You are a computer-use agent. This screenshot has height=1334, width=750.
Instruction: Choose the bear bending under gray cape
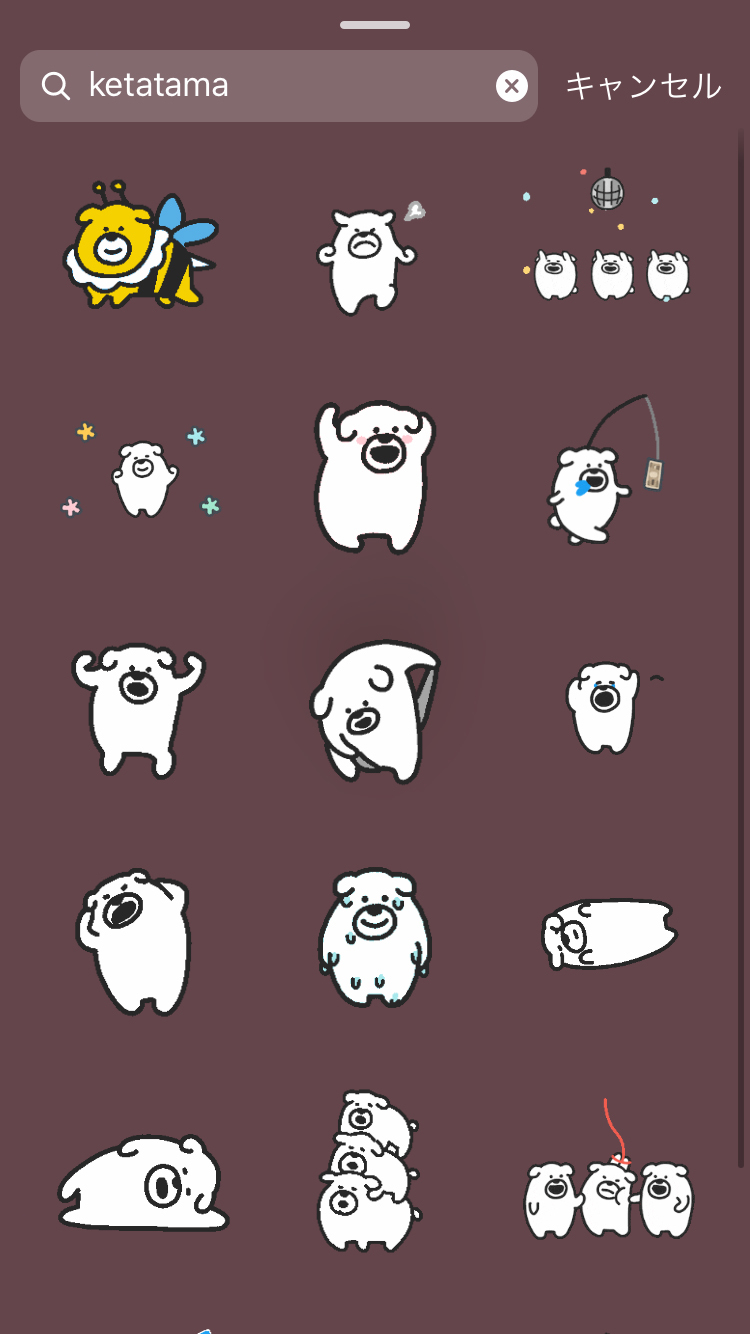click(x=375, y=708)
